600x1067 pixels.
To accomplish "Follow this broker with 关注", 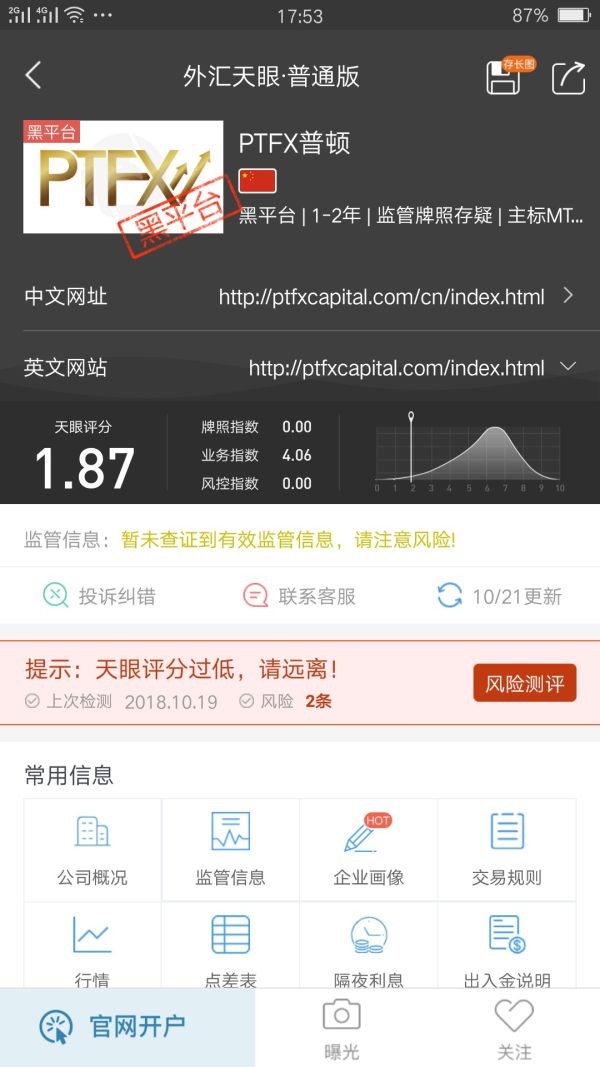I will click(514, 1027).
